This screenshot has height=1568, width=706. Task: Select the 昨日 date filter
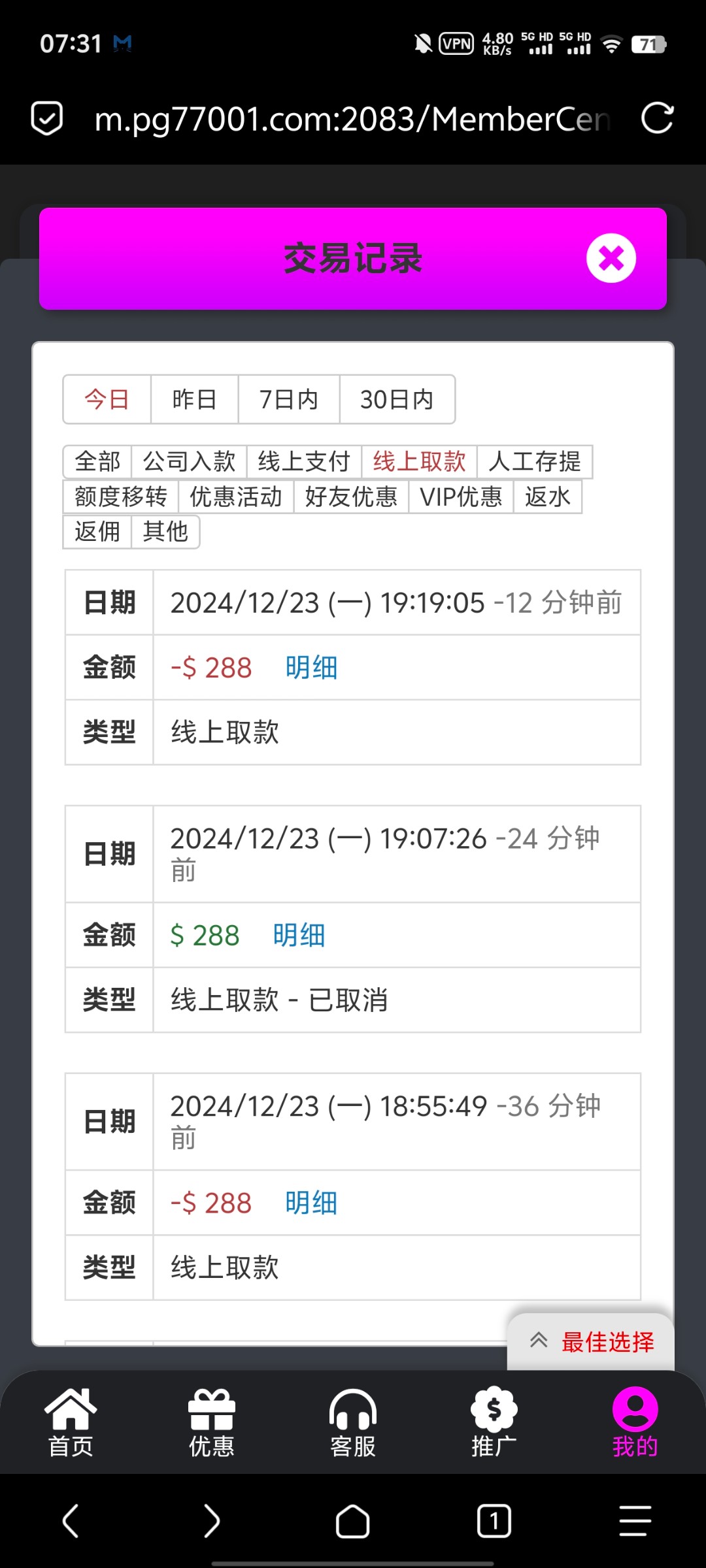click(194, 399)
